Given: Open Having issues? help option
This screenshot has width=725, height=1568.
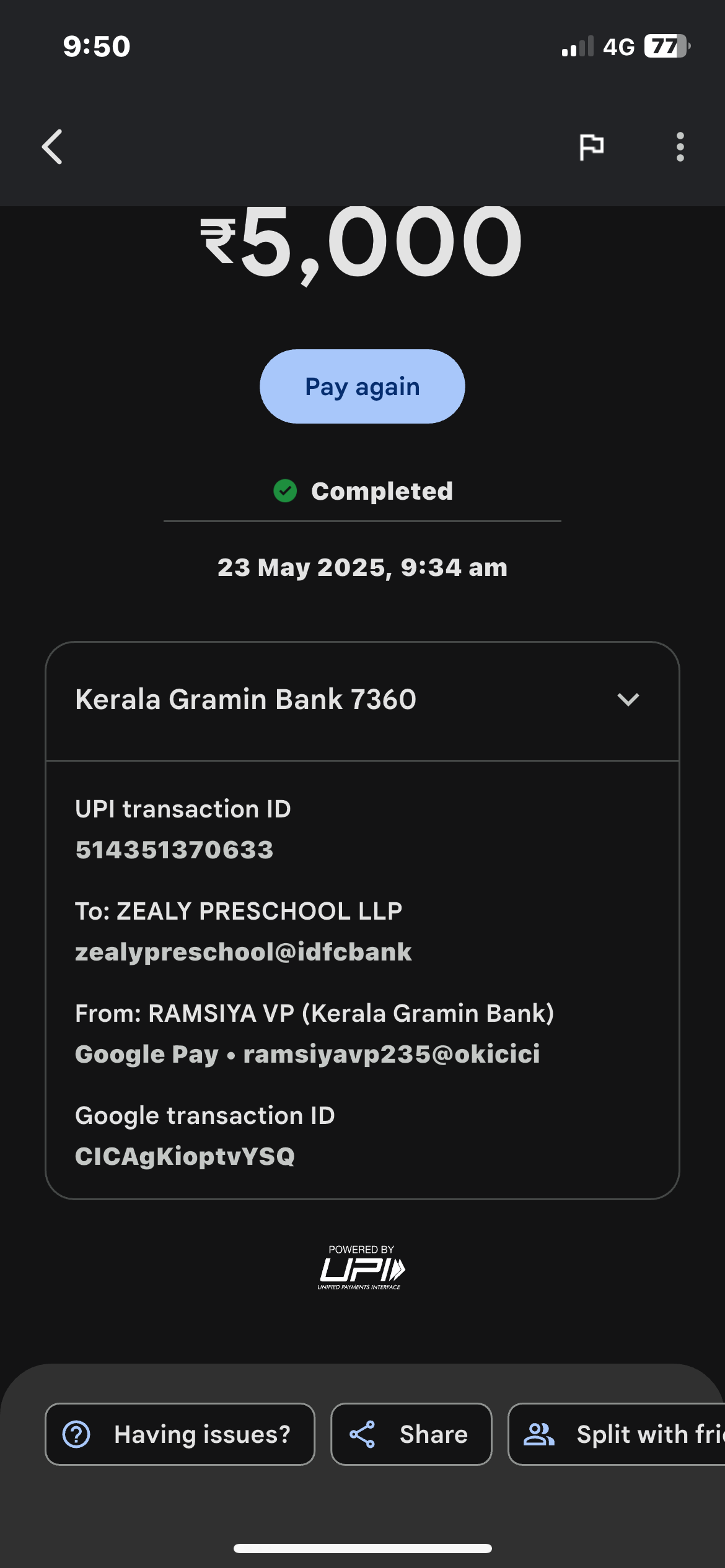Looking at the screenshot, I should point(180,1434).
